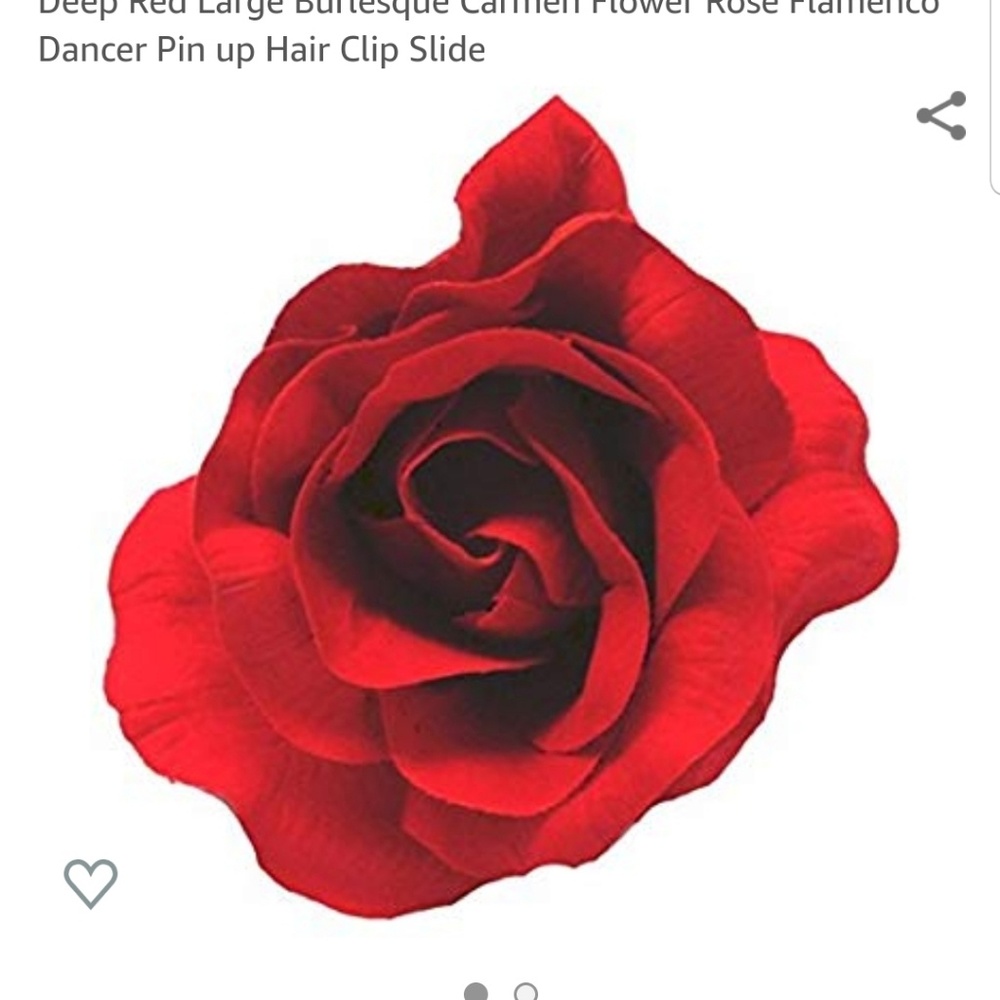Add the rose clip to wish list
Screen dimensions: 1000x1000
(x=91, y=883)
